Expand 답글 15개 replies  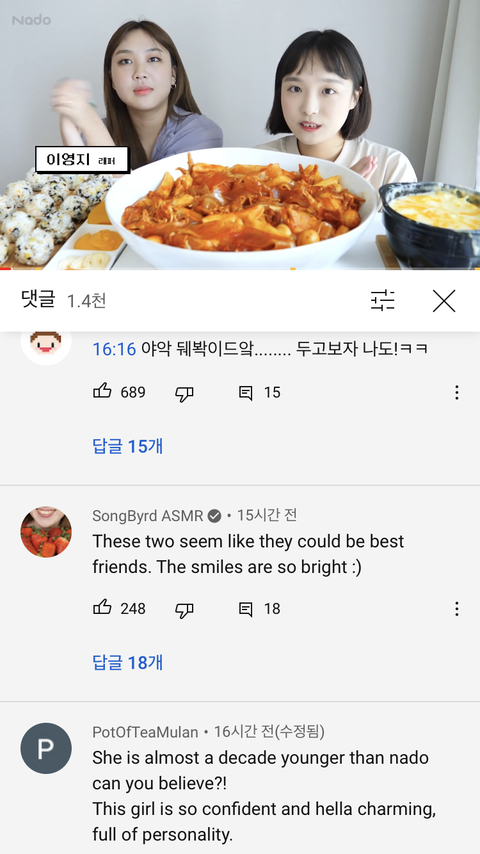tap(128, 447)
